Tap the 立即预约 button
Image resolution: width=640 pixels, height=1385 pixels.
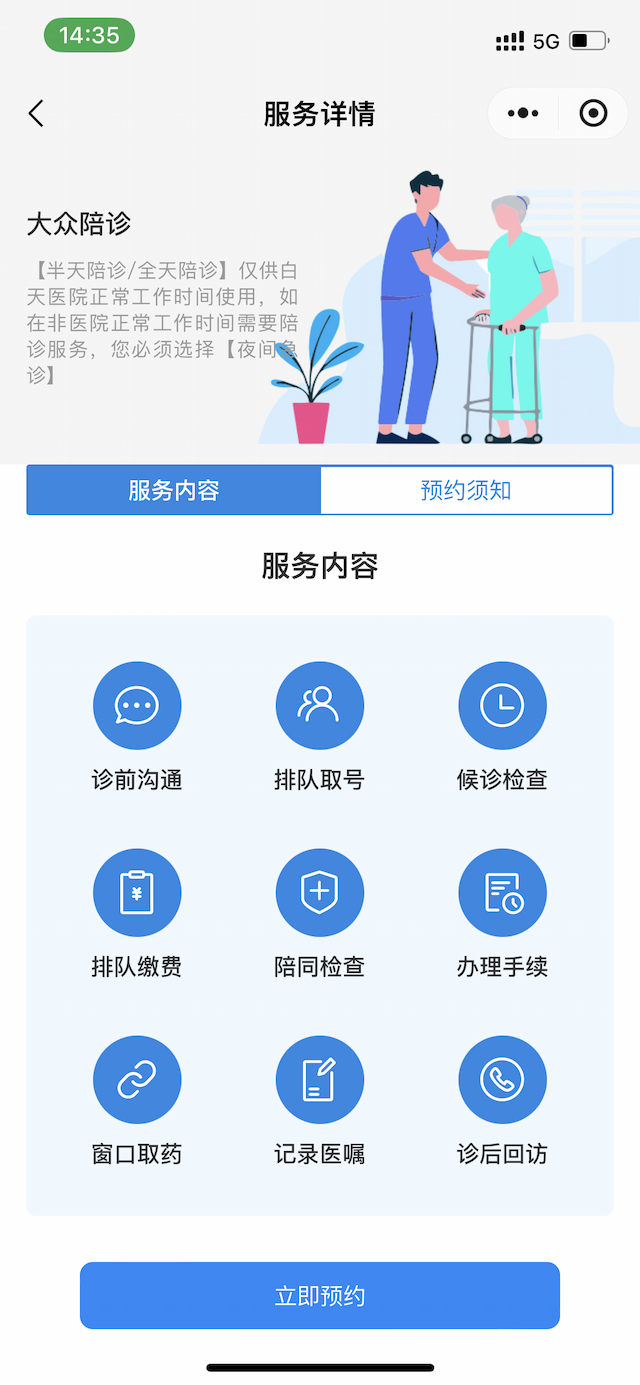coord(320,1296)
